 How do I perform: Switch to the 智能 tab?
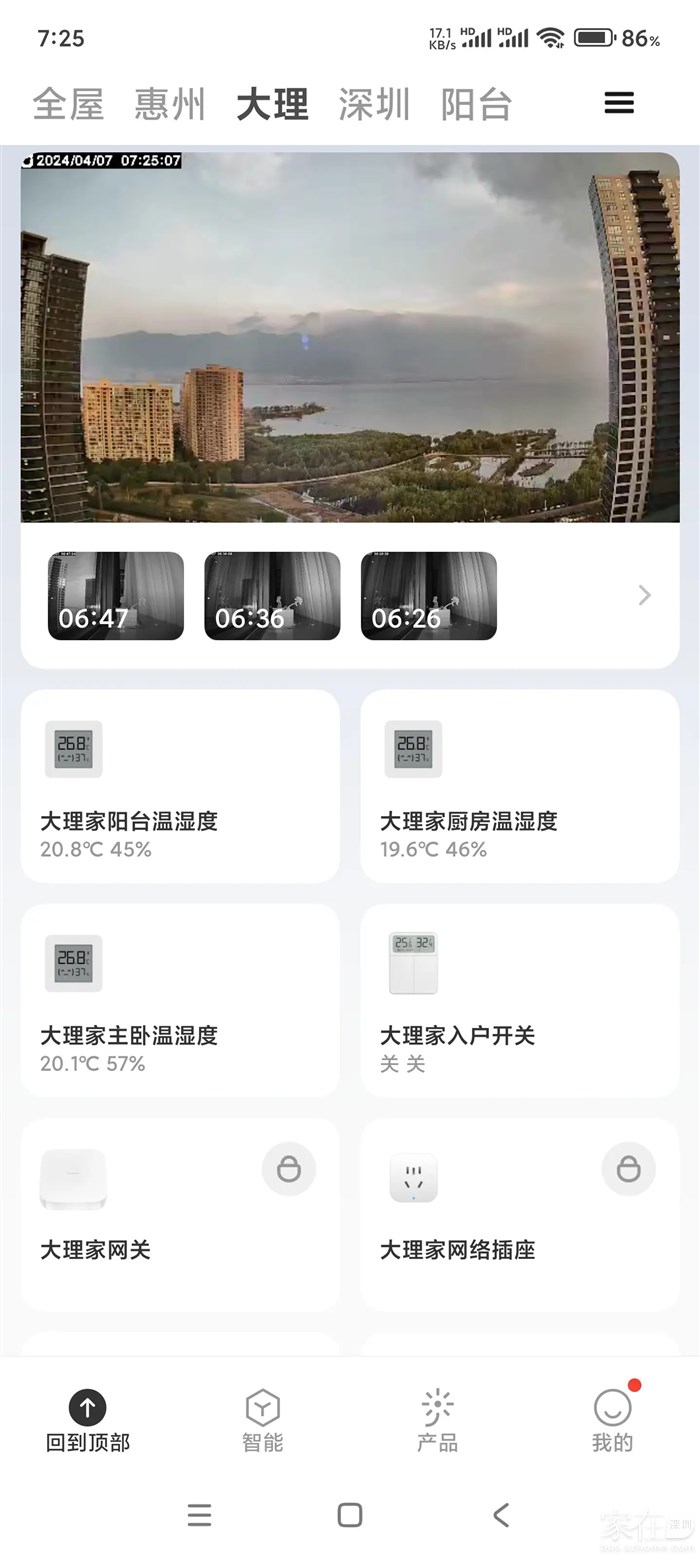point(262,1421)
